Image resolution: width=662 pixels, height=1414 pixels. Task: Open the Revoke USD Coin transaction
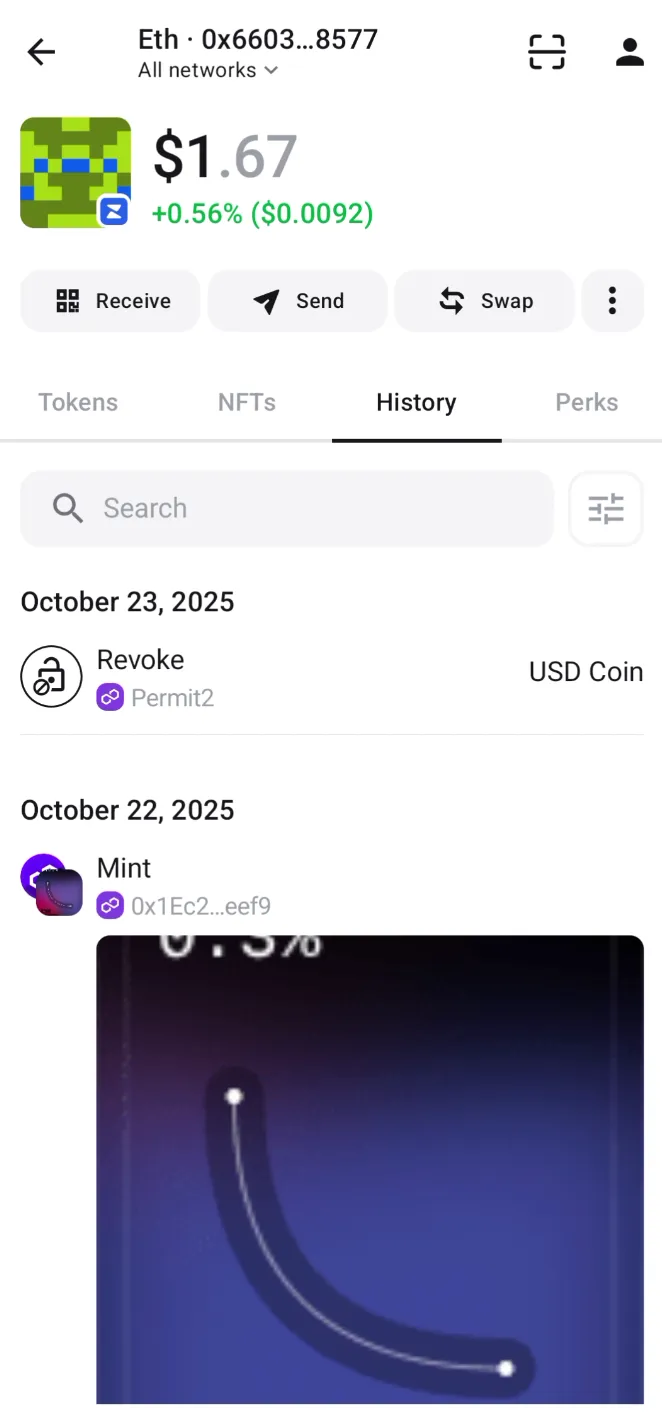[x=331, y=677]
